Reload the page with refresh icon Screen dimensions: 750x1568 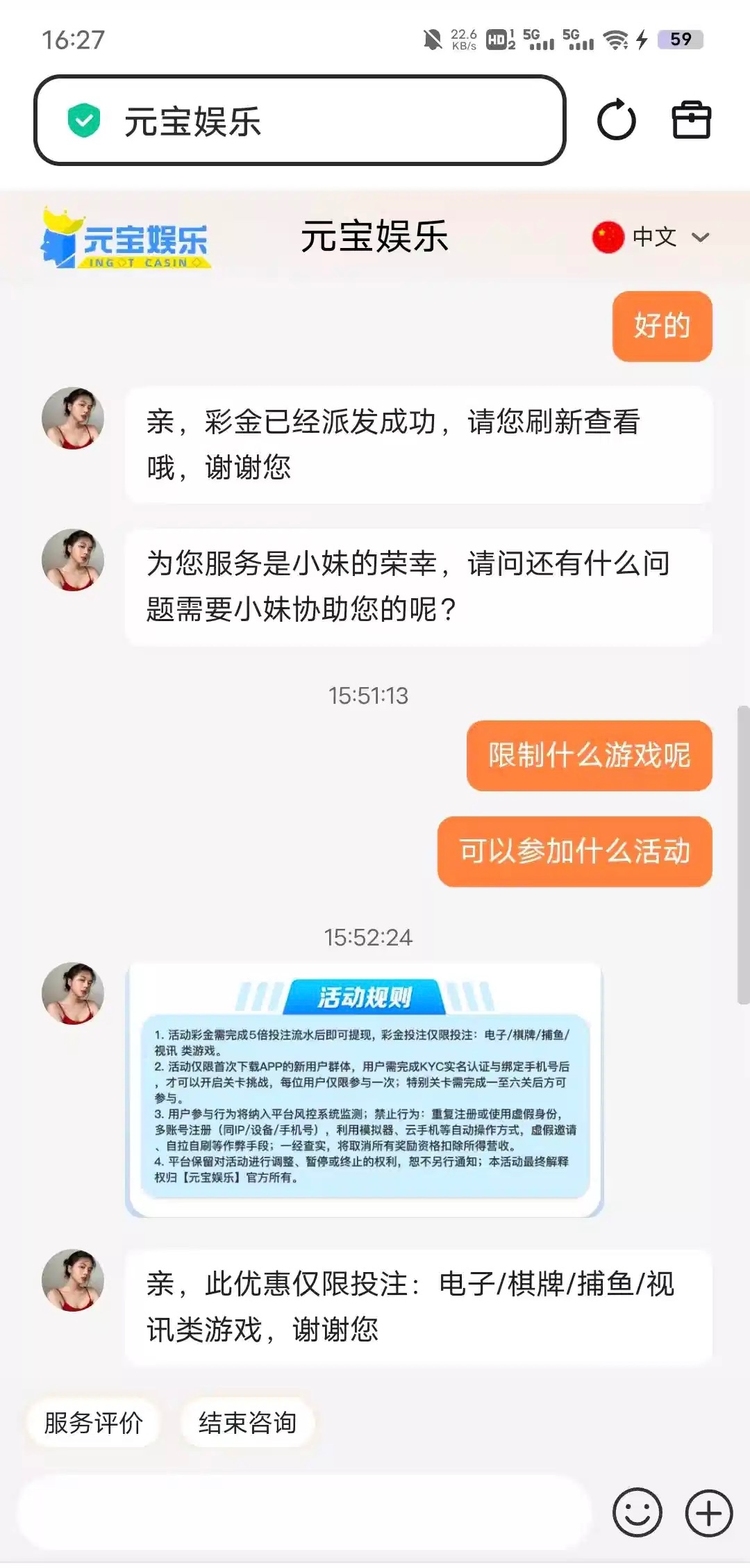[x=616, y=121]
